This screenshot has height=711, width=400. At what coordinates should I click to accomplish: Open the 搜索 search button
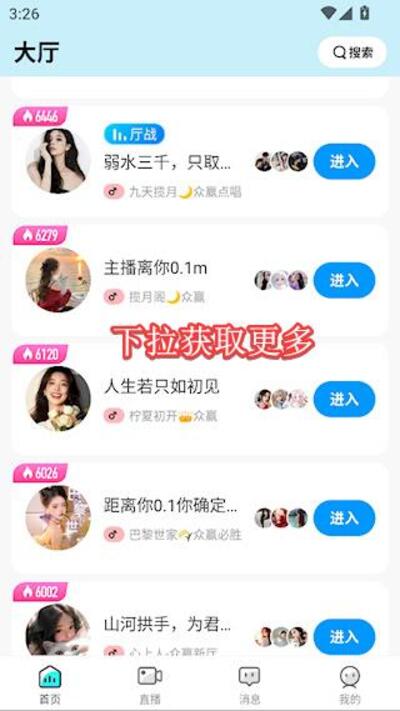[352, 53]
